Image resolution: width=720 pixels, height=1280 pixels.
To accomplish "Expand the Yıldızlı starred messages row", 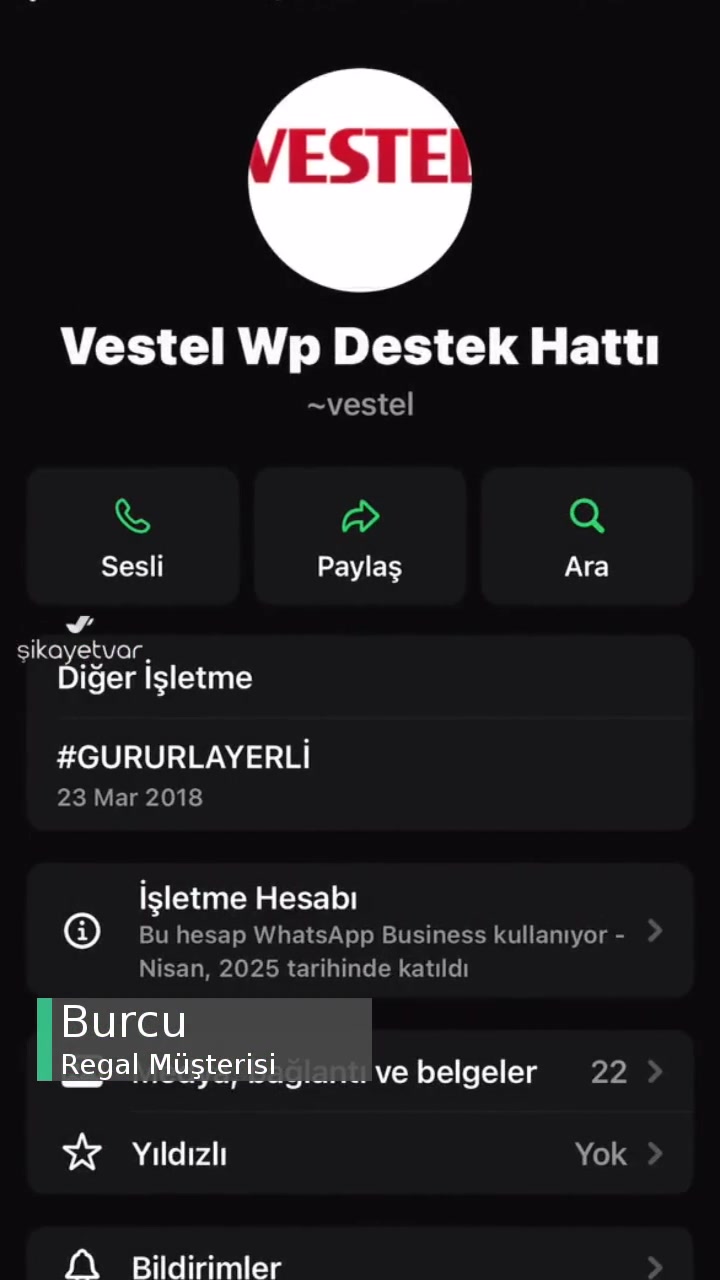I will (x=655, y=1153).
